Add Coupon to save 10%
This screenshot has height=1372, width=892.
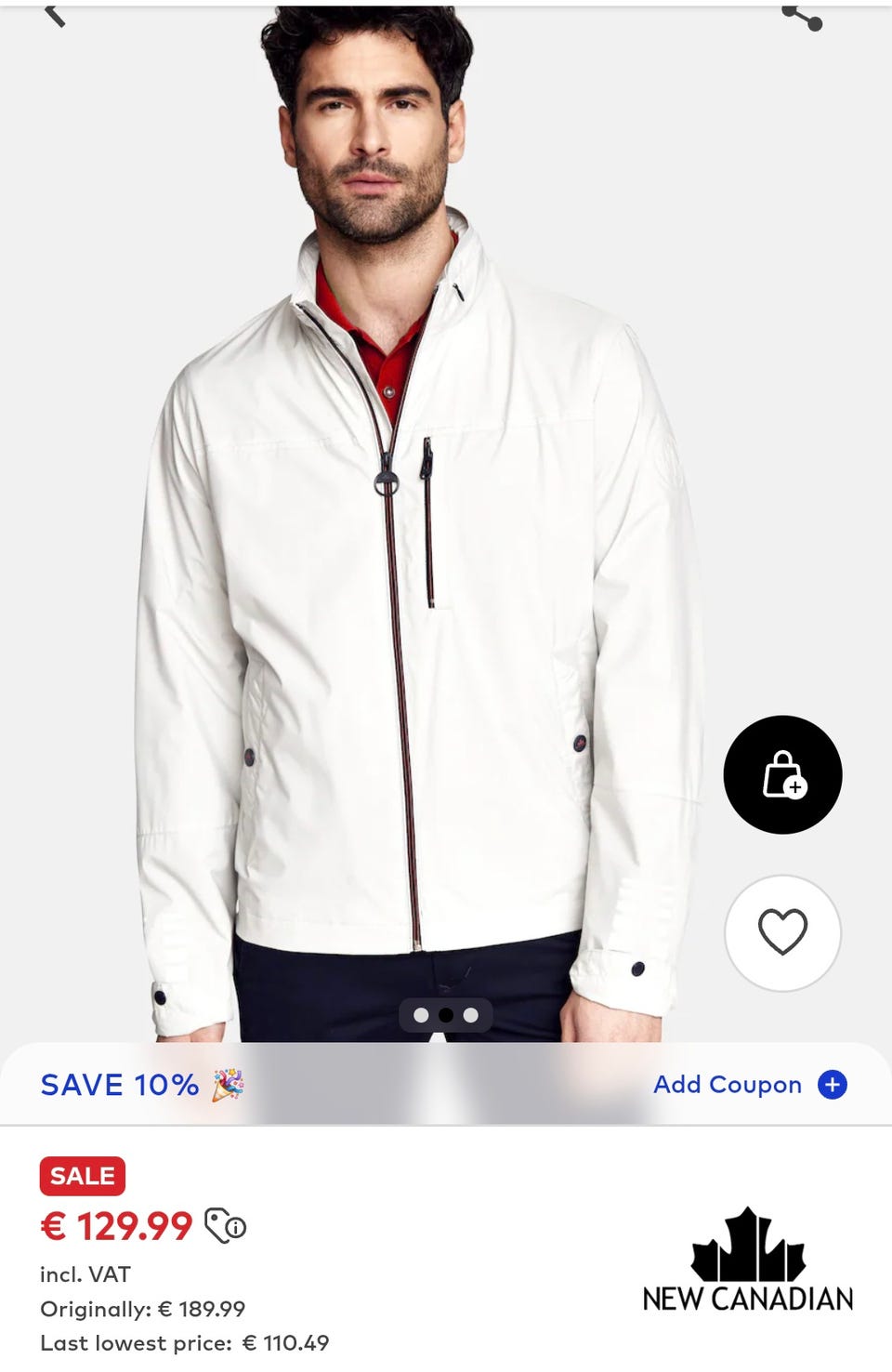[x=749, y=1085]
